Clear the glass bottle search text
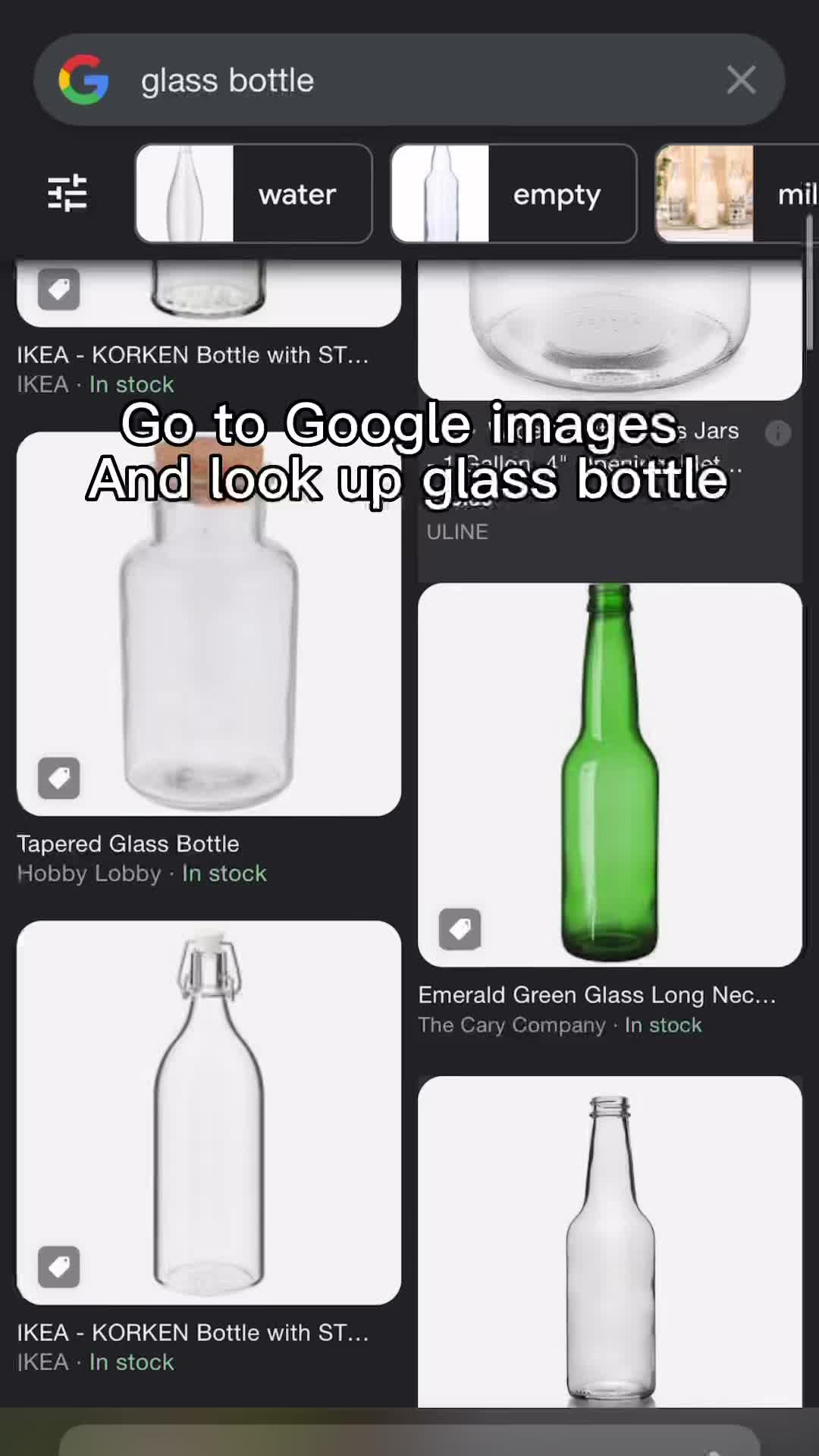Screen dimensions: 819x1456 [x=741, y=80]
